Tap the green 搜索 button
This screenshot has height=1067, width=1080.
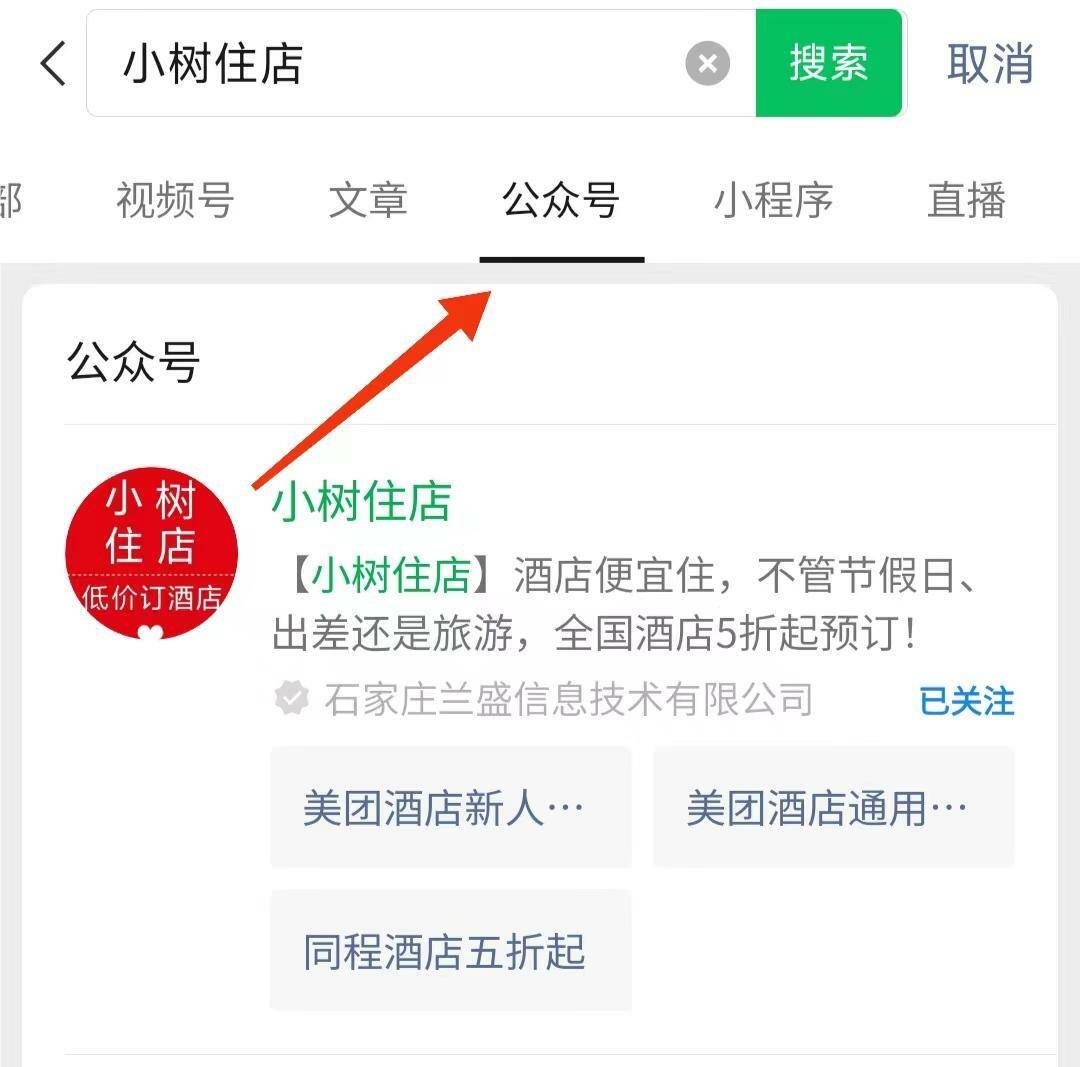pyautogui.click(x=828, y=64)
